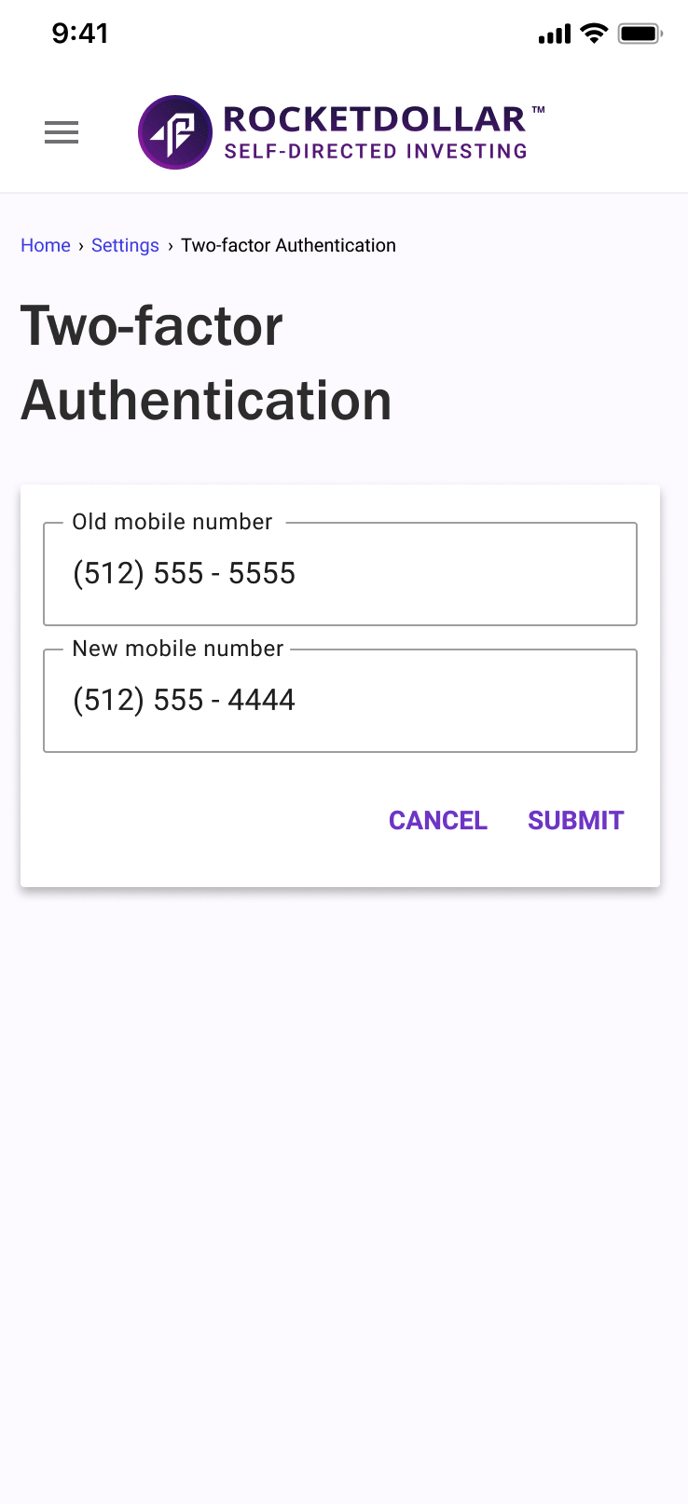This screenshot has width=688, height=1504.
Task: Submit the new mobile number
Action: coord(575,820)
